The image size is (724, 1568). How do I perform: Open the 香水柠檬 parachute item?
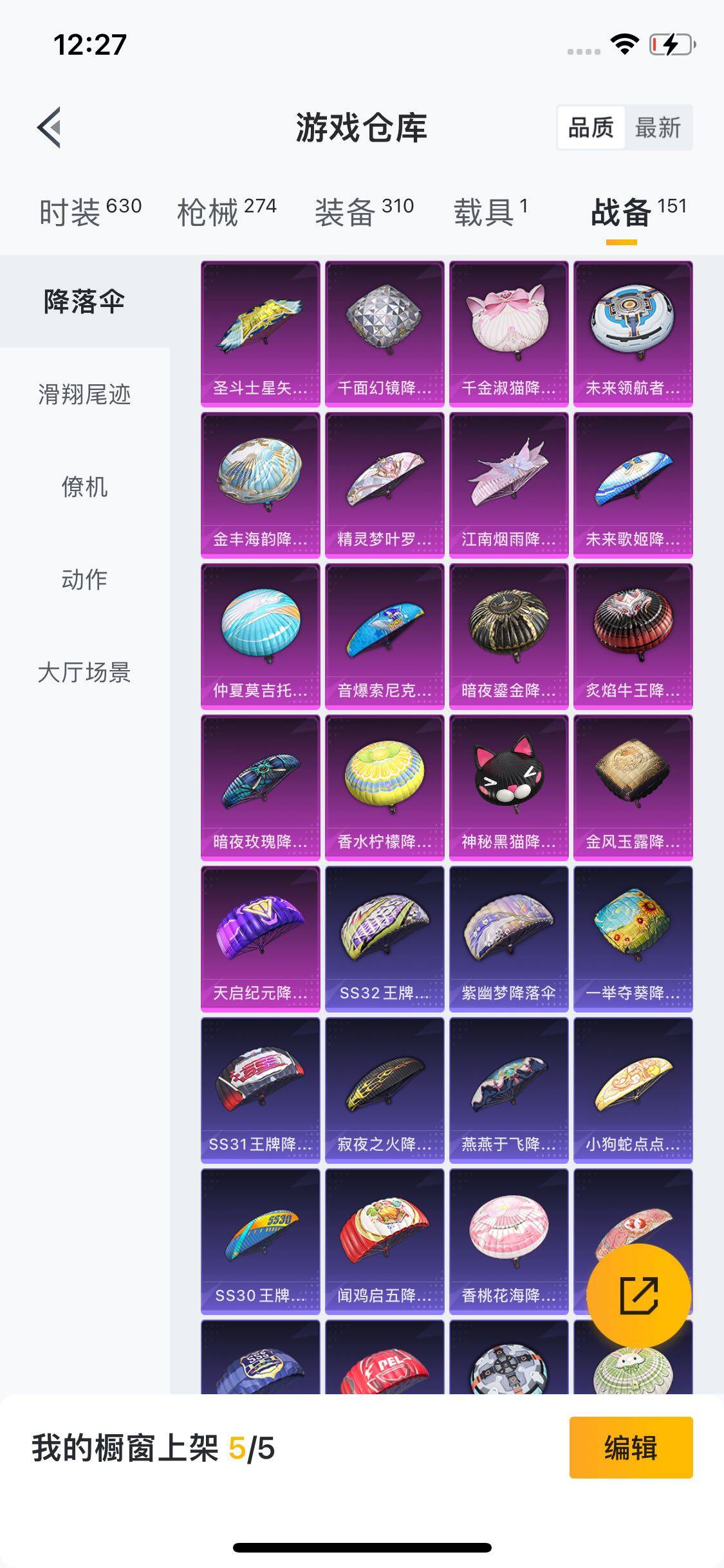pyautogui.click(x=385, y=787)
